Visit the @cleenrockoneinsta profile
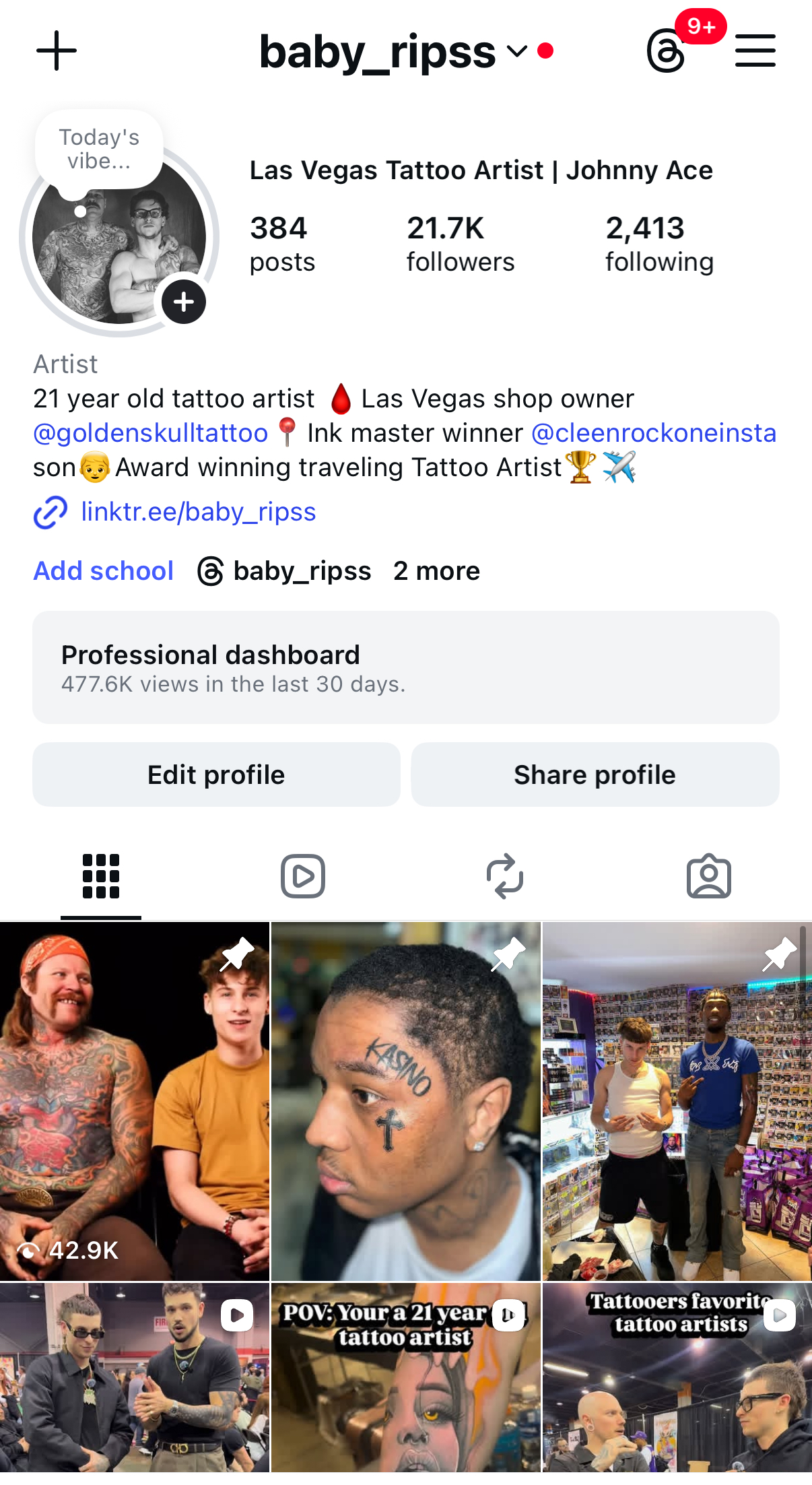This screenshot has height=1485, width=812. 653,433
